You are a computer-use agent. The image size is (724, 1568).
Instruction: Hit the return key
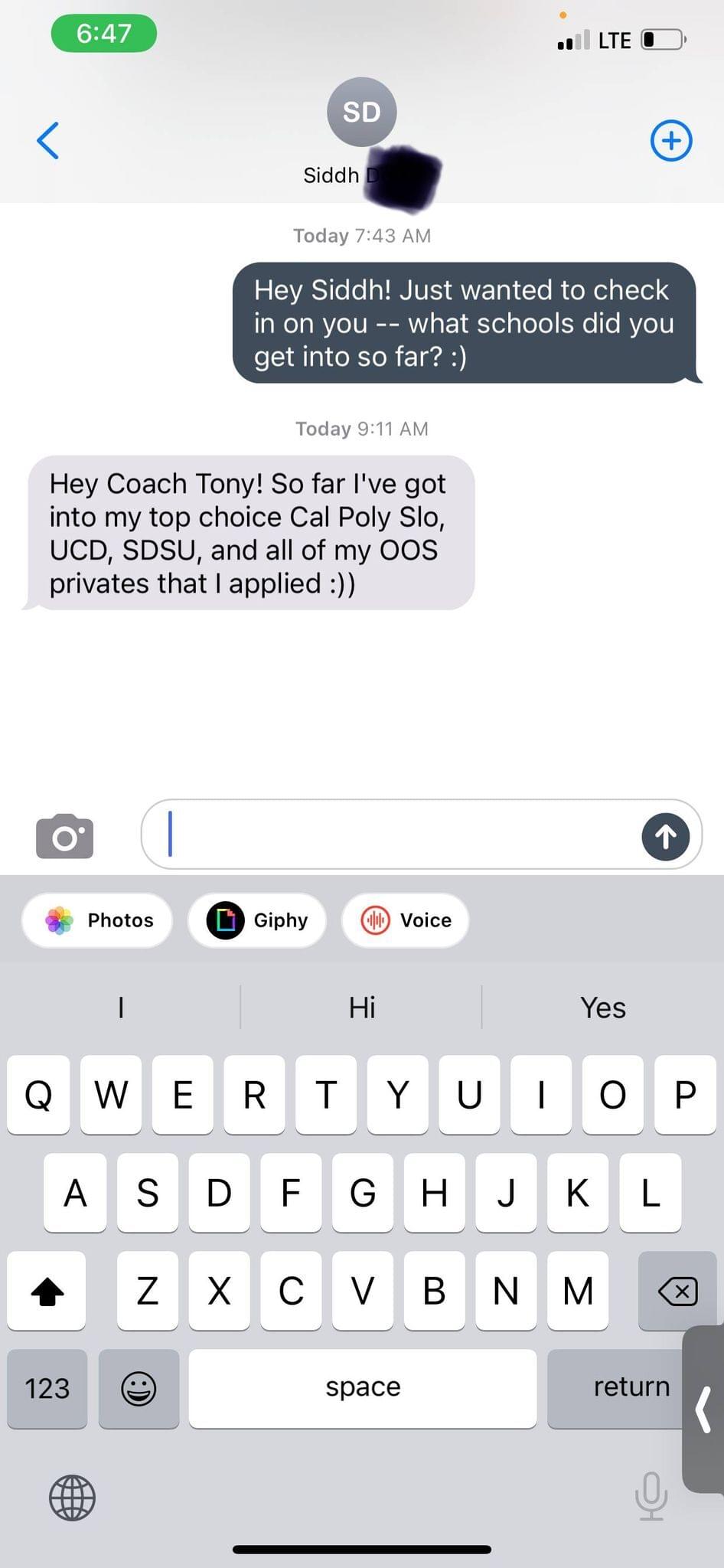click(620, 1387)
